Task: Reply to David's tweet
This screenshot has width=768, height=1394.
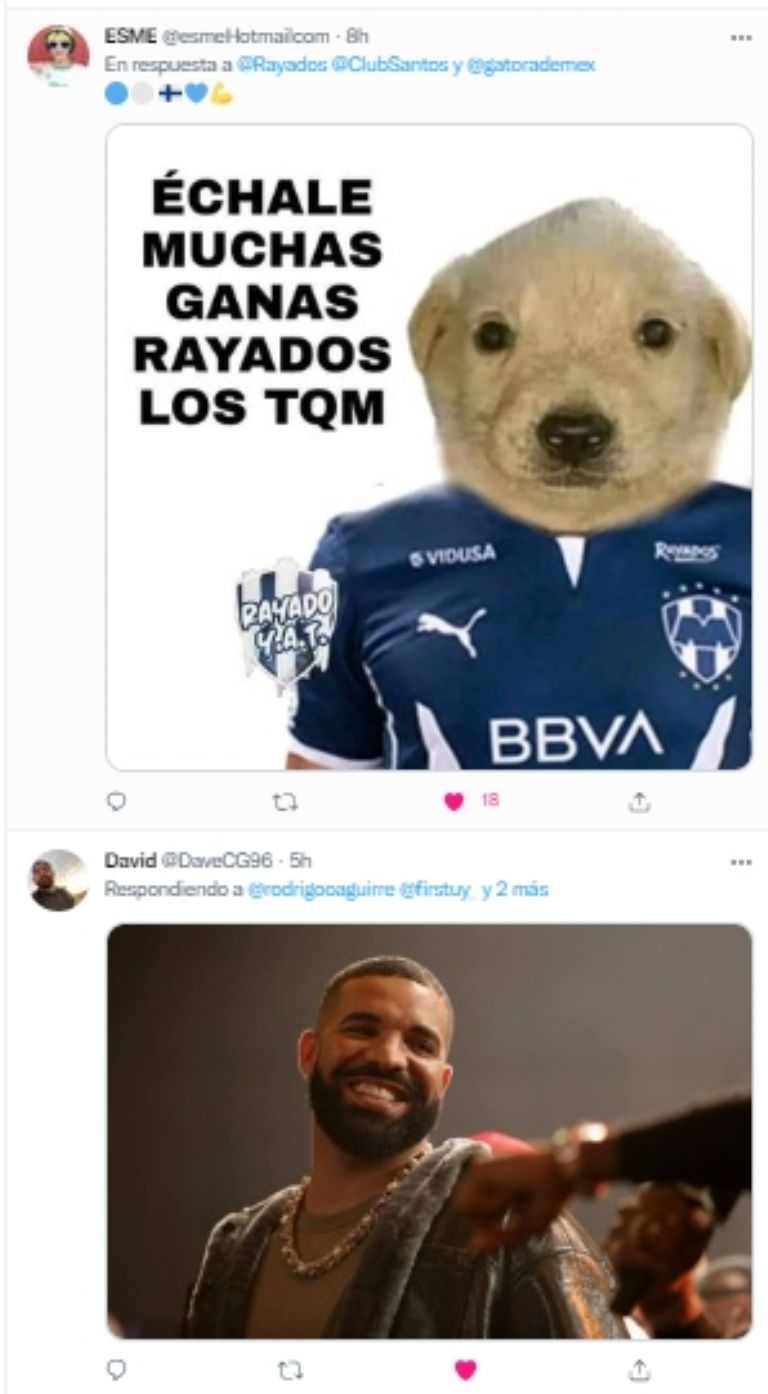Action: click(116, 1369)
